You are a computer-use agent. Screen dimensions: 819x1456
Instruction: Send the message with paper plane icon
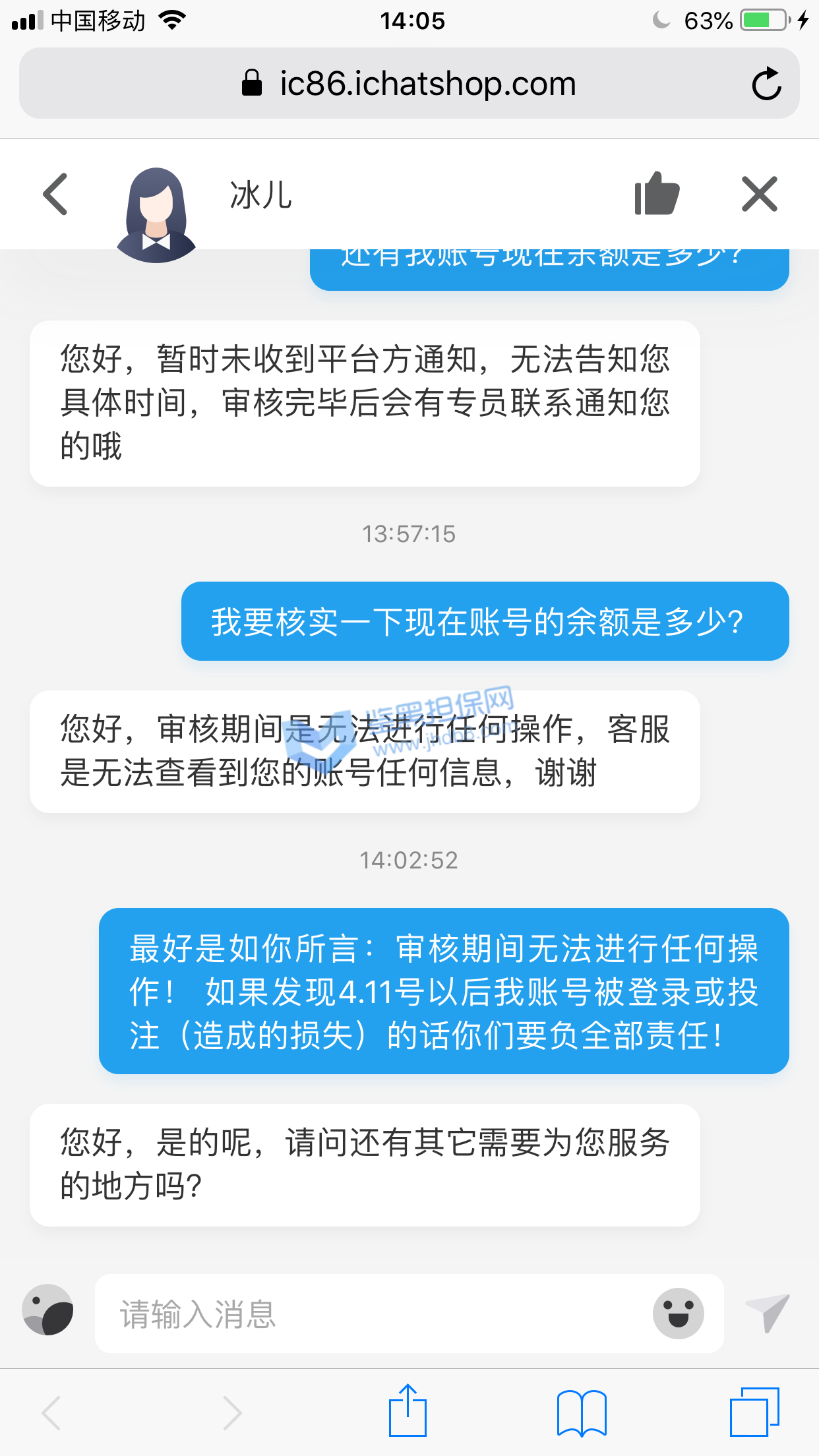coord(767,1312)
